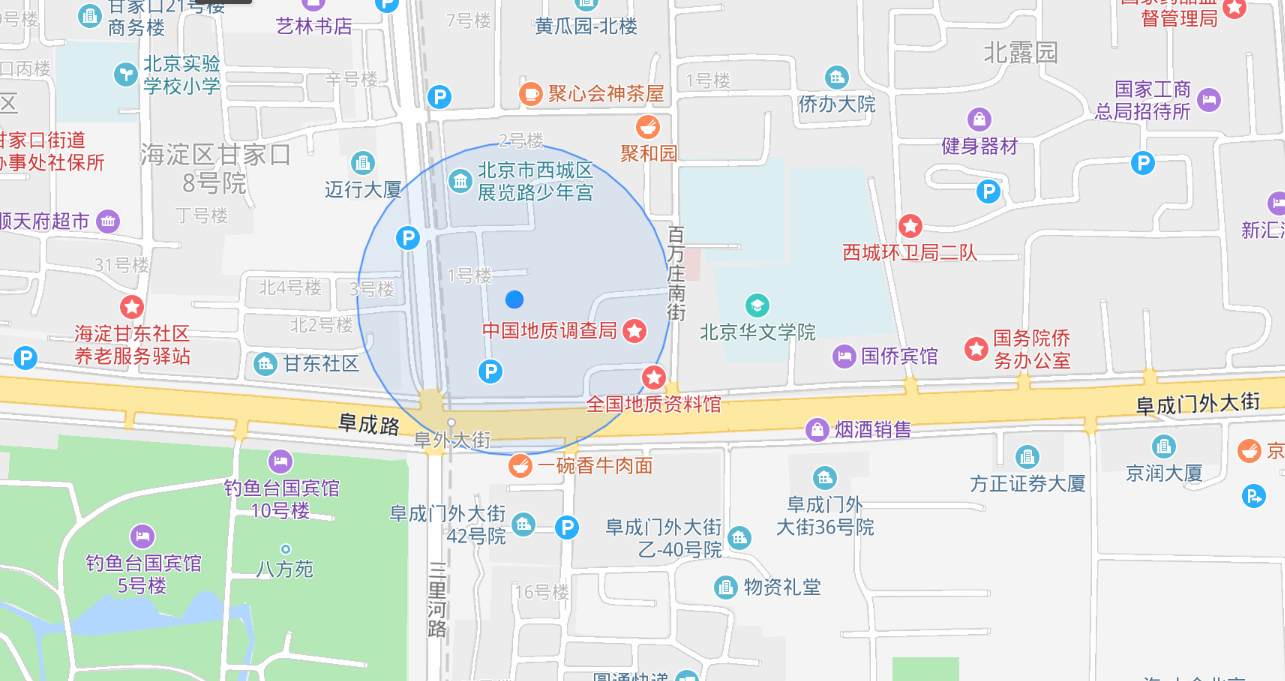Select the 北京华文学院 school marker
The height and width of the screenshot is (681, 1285).
(x=758, y=305)
